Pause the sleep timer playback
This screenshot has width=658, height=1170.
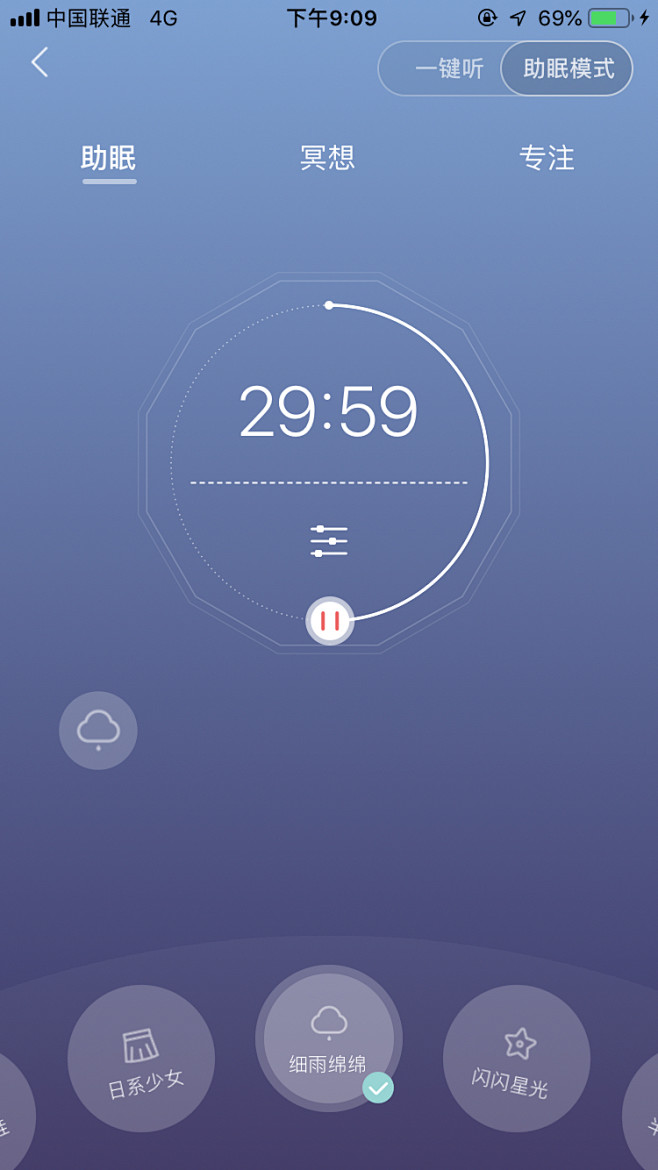[x=330, y=620]
